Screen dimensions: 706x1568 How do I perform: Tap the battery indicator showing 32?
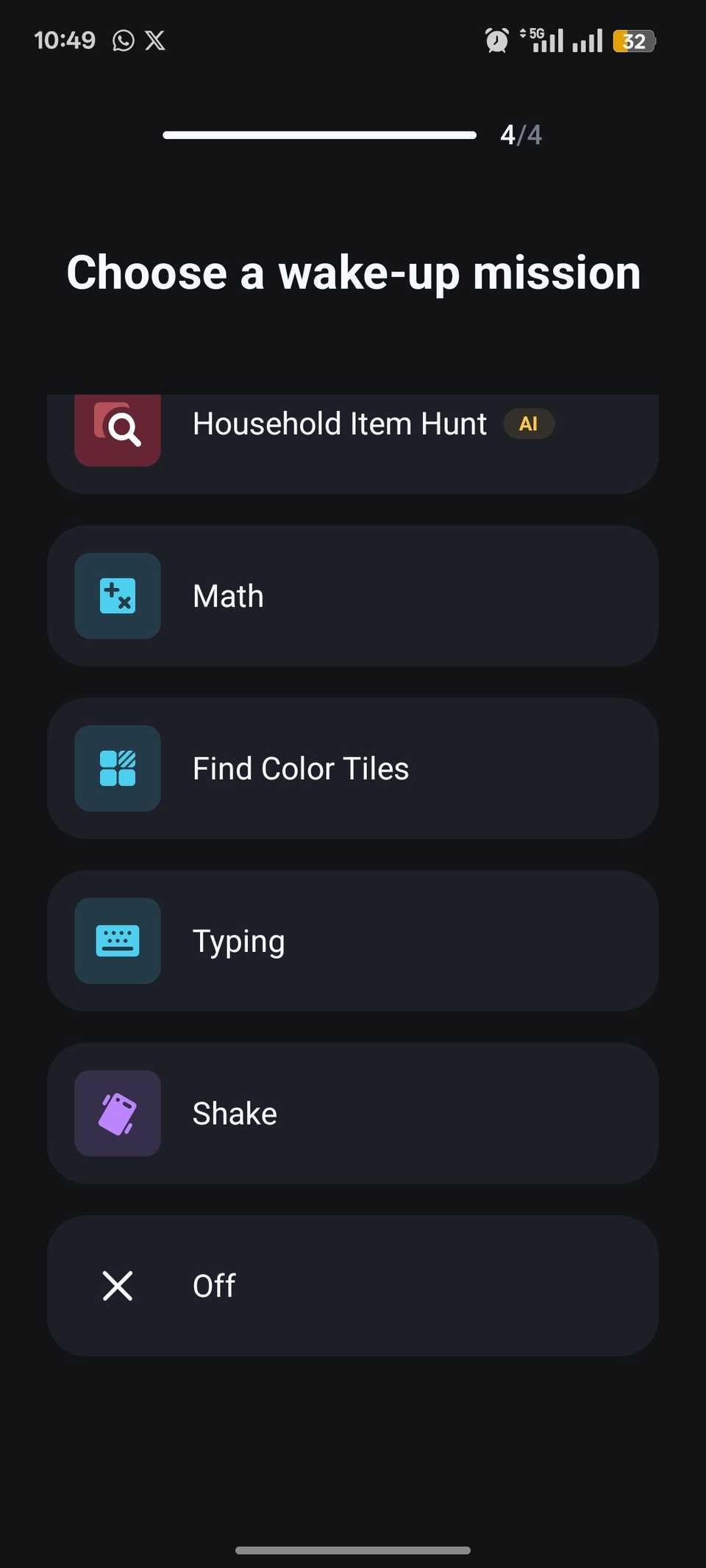632,40
